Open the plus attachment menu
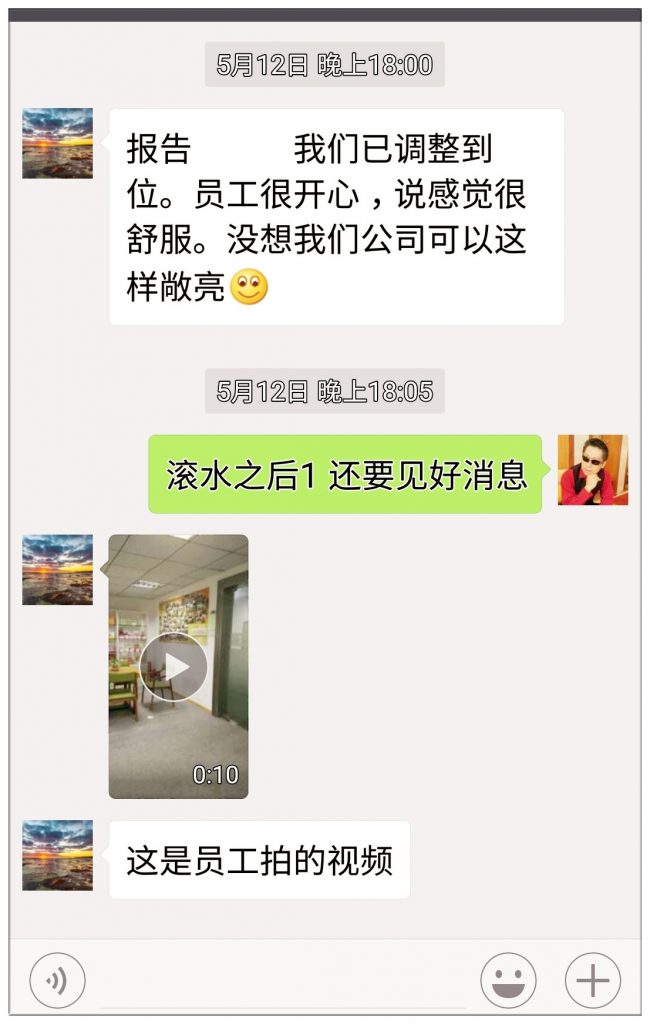Viewport: 650px width, 1024px height. tap(592, 981)
